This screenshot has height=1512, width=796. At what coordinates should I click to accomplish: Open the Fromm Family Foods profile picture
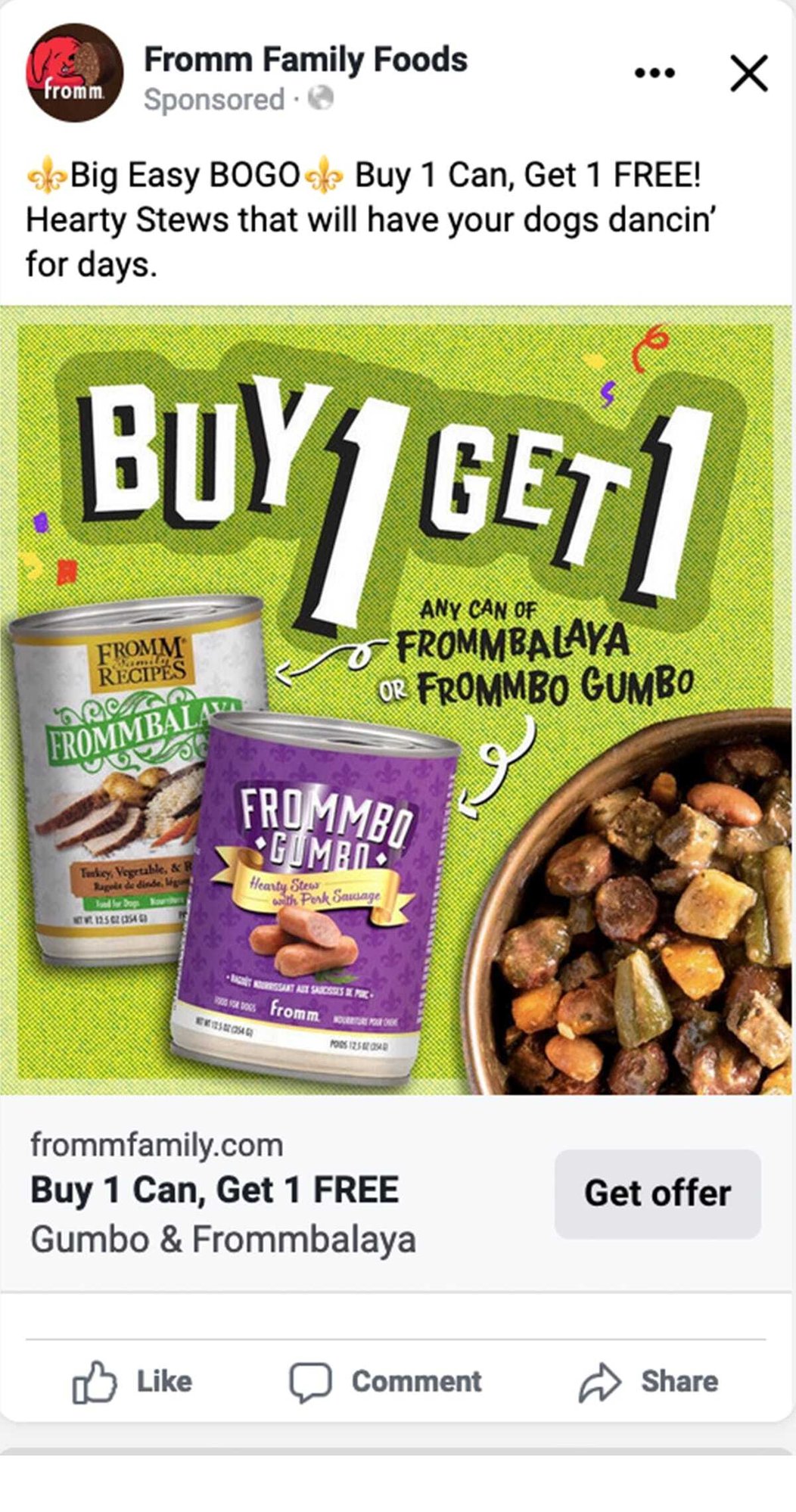(x=74, y=73)
